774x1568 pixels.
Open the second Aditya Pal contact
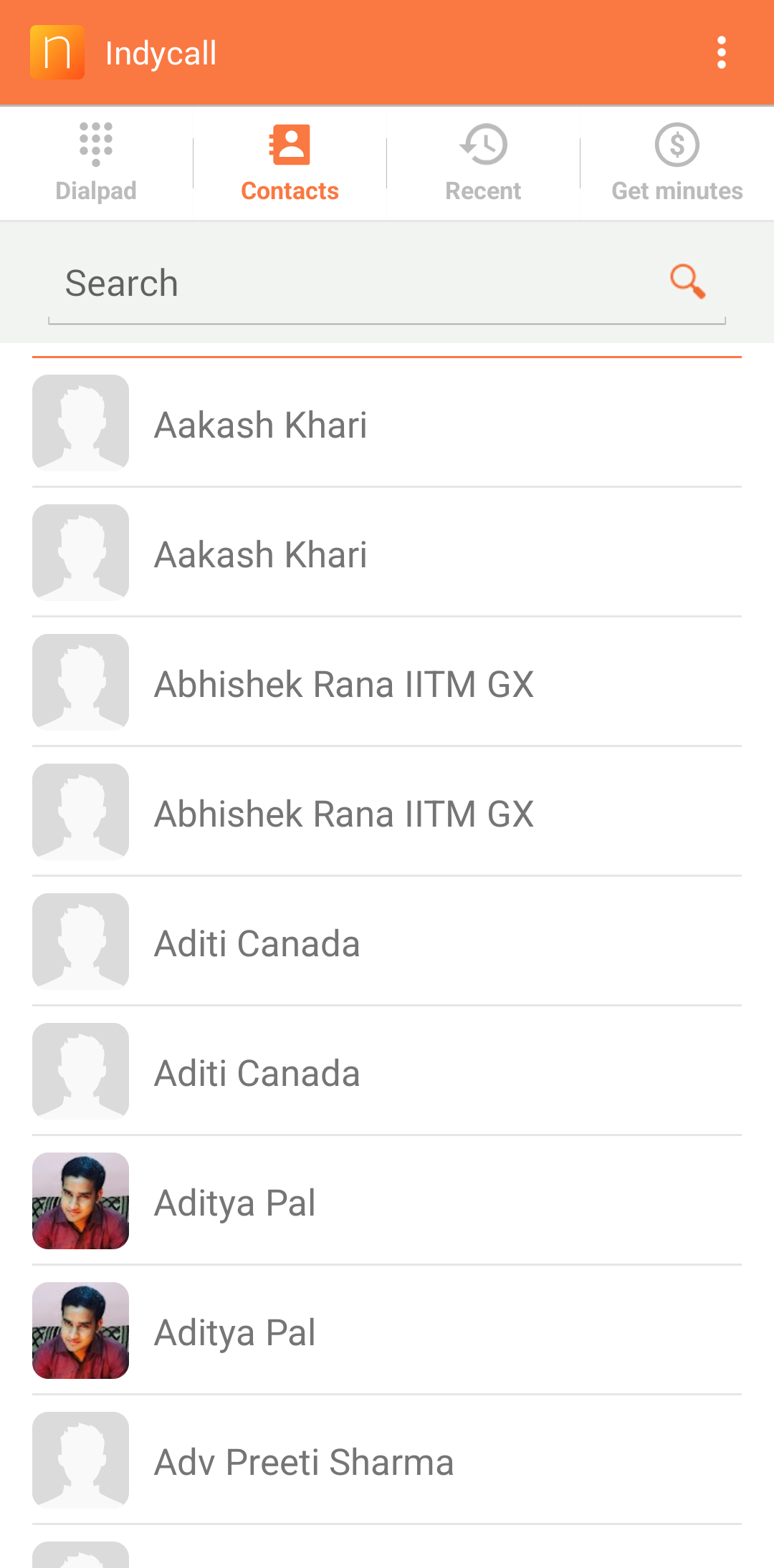click(387, 1332)
